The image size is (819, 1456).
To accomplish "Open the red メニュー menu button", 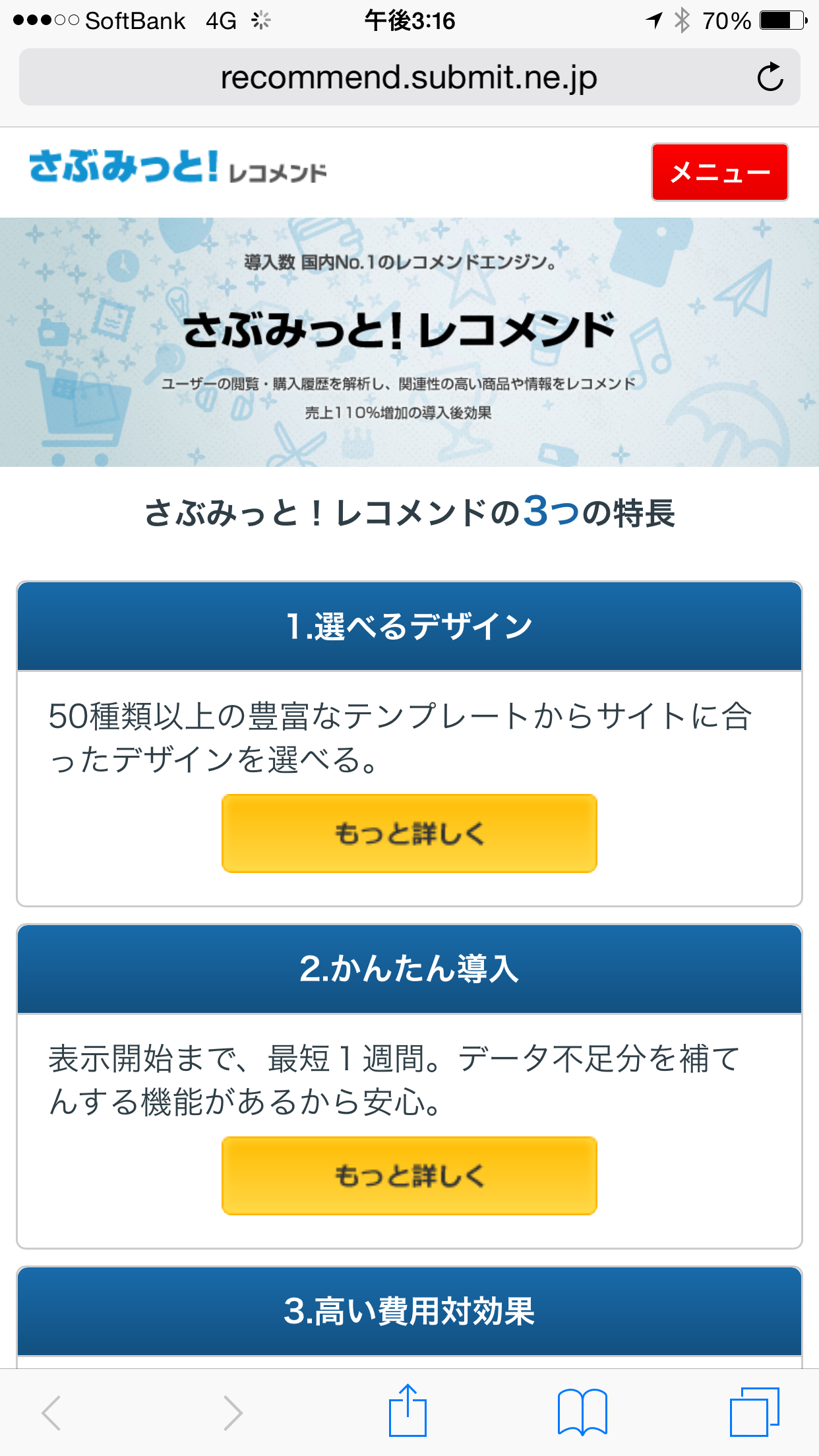I will click(x=719, y=172).
